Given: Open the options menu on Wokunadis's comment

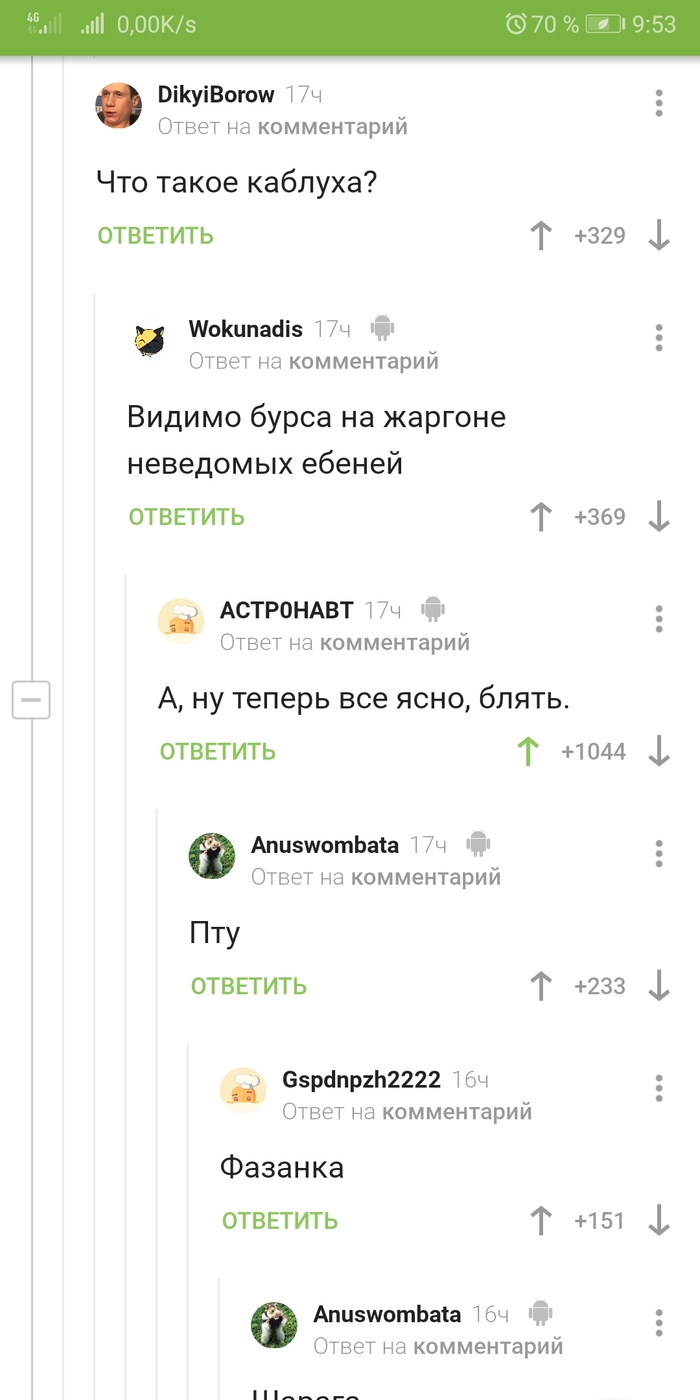Looking at the screenshot, I should (x=659, y=338).
